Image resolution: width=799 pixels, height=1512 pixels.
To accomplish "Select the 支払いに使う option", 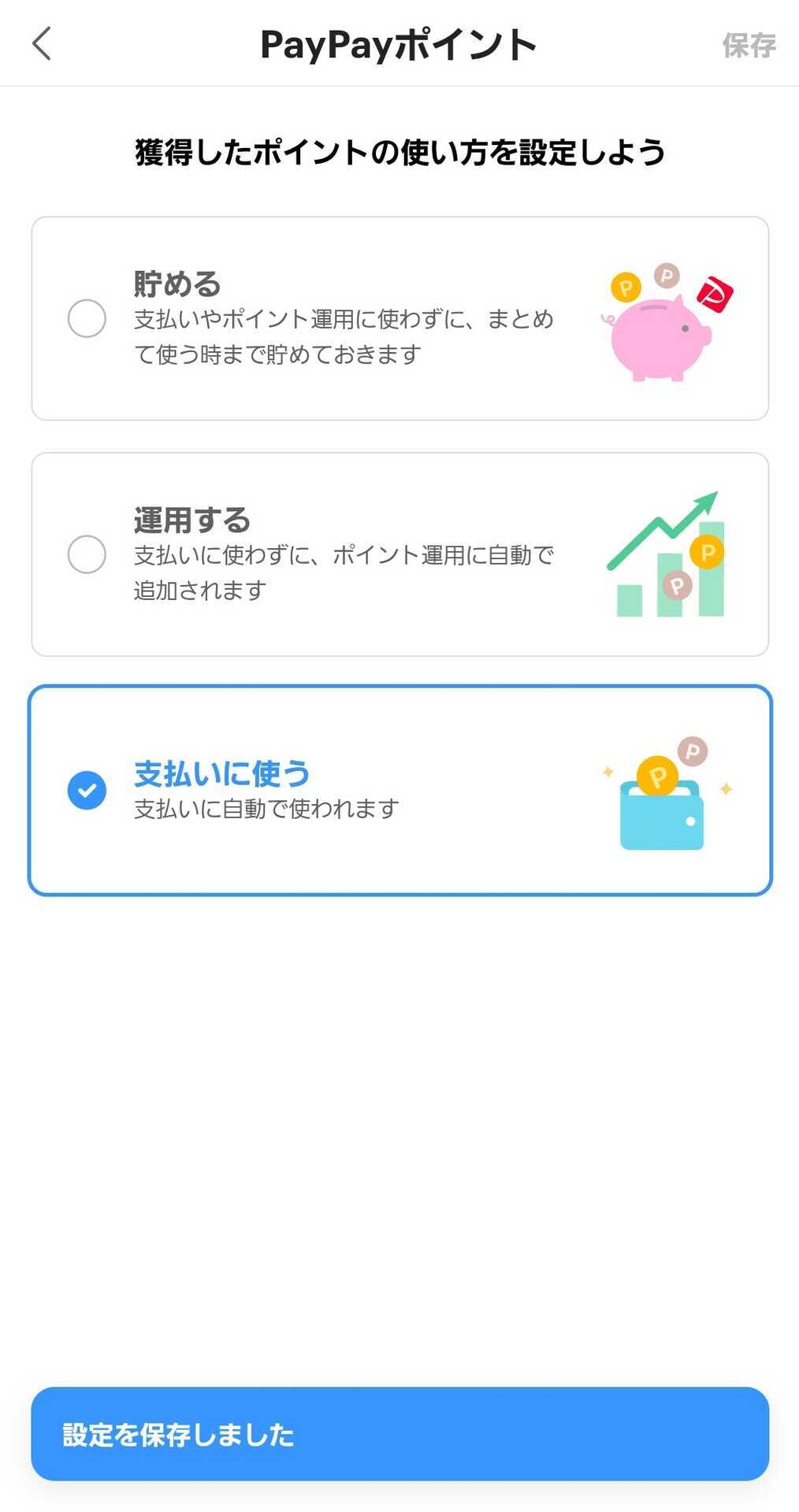I will click(399, 790).
